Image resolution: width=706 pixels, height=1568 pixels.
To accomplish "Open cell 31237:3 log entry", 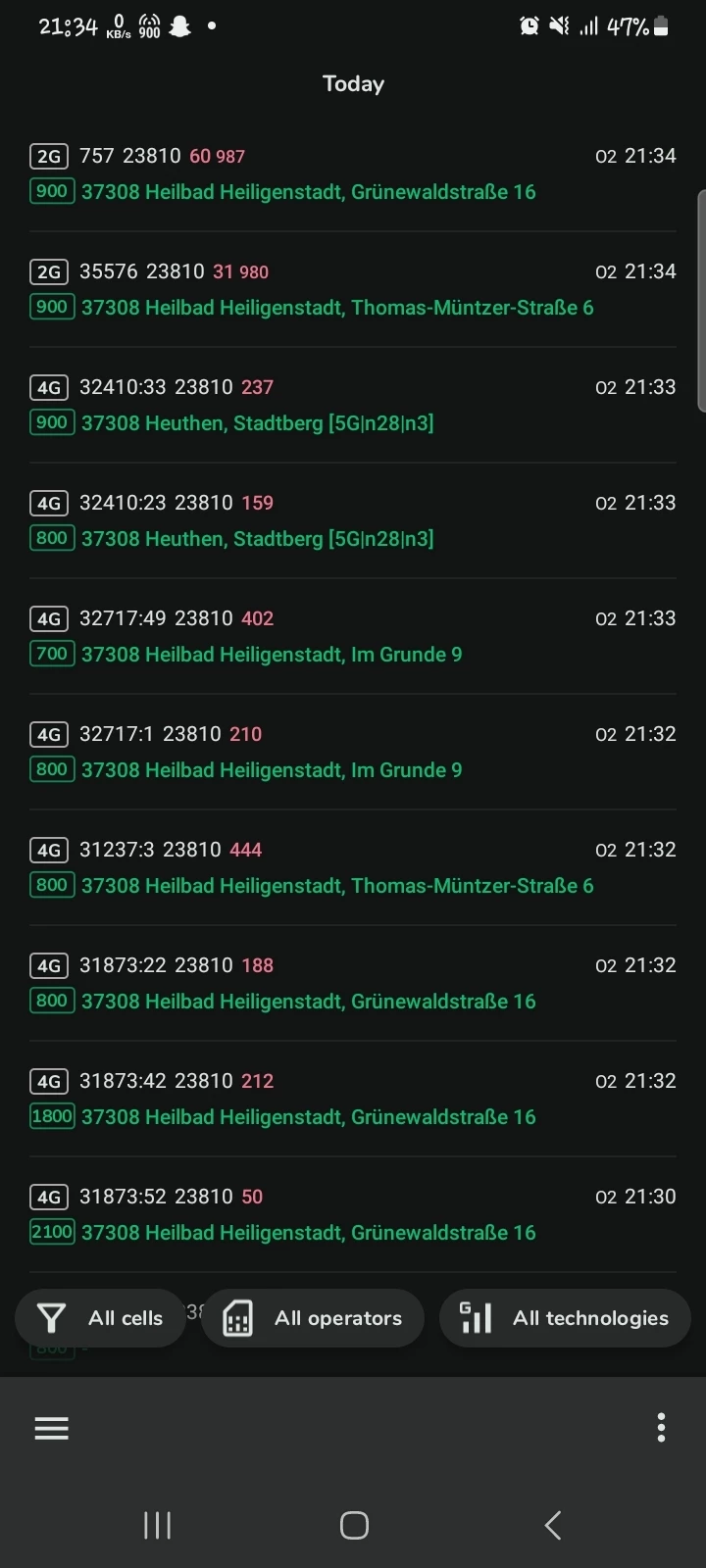I will pyautogui.click(x=353, y=867).
